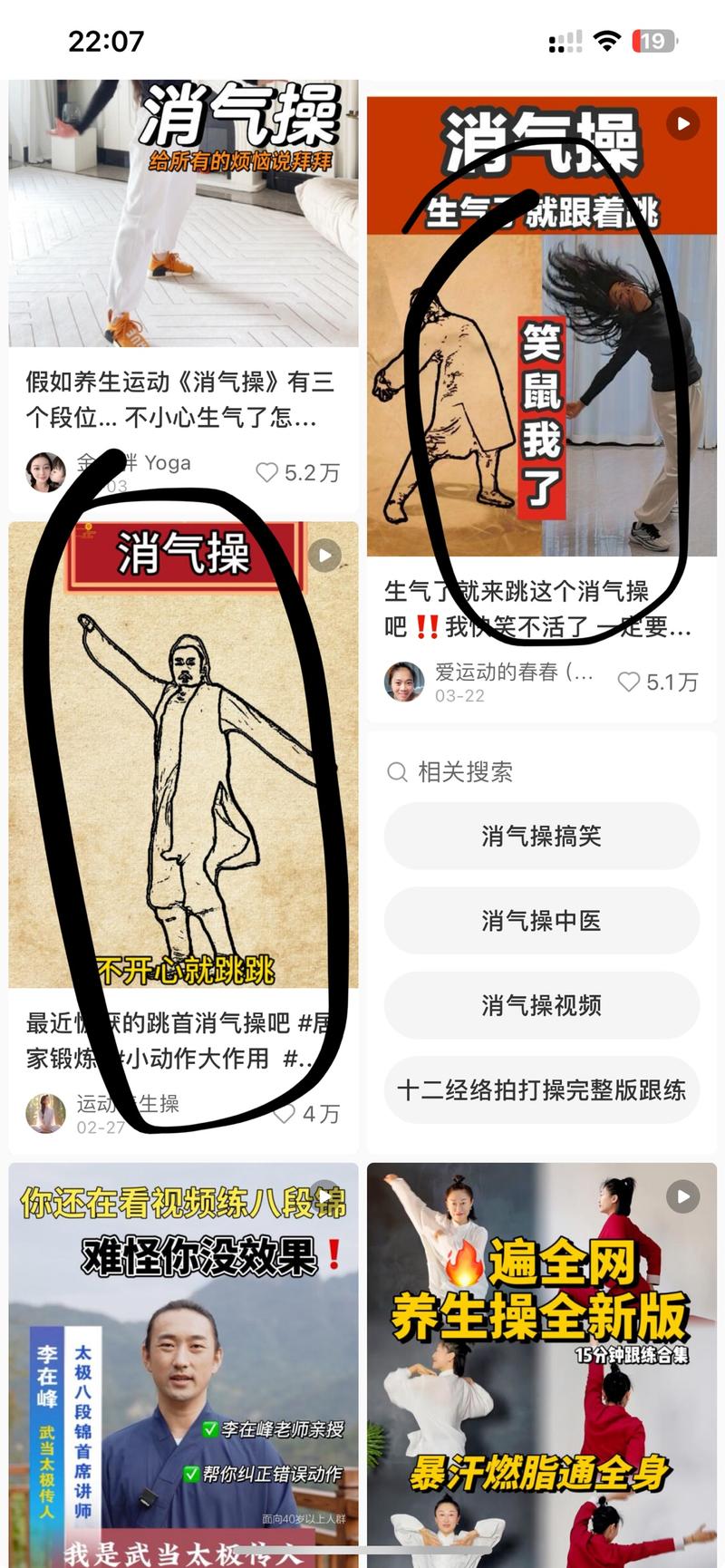The width and height of the screenshot is (725, 1568).
Task: Search related term 消气操搞笑
Action: (x=541, y=836)
